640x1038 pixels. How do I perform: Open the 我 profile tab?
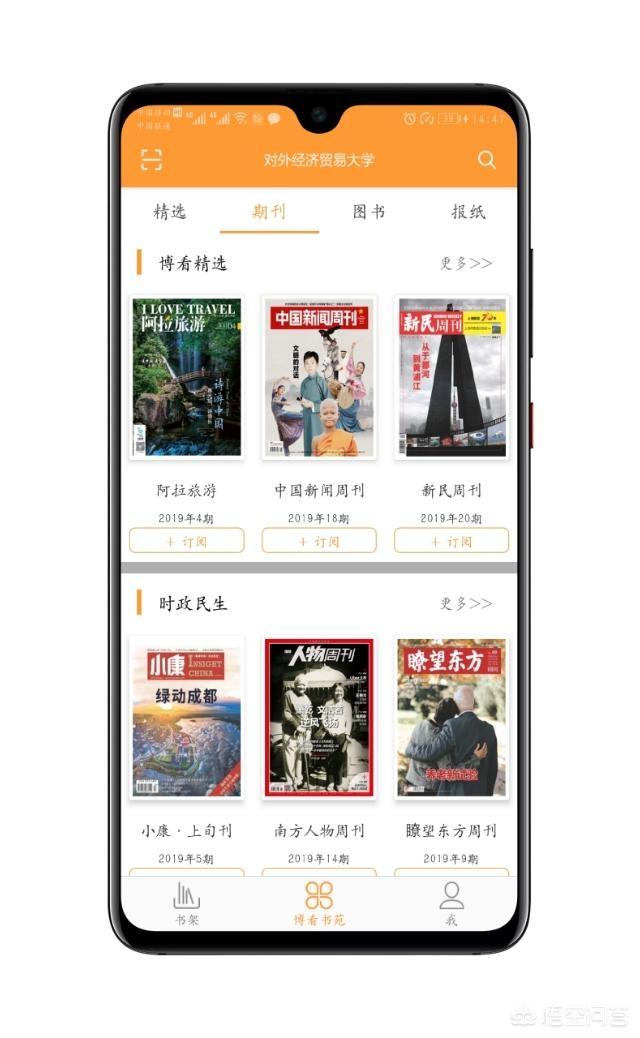pos(452,903)
